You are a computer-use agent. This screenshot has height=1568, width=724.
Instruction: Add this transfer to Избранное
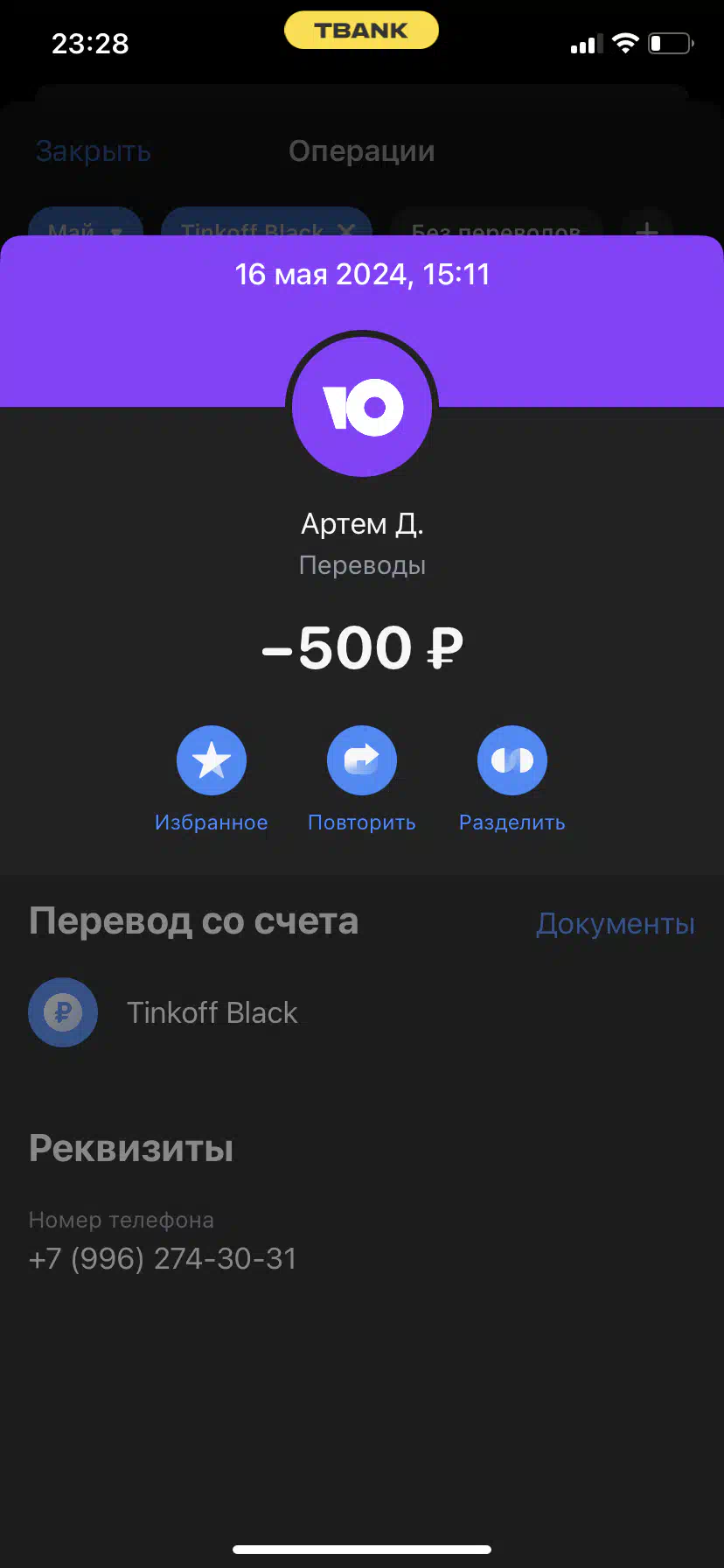click(x=211, y=760)
